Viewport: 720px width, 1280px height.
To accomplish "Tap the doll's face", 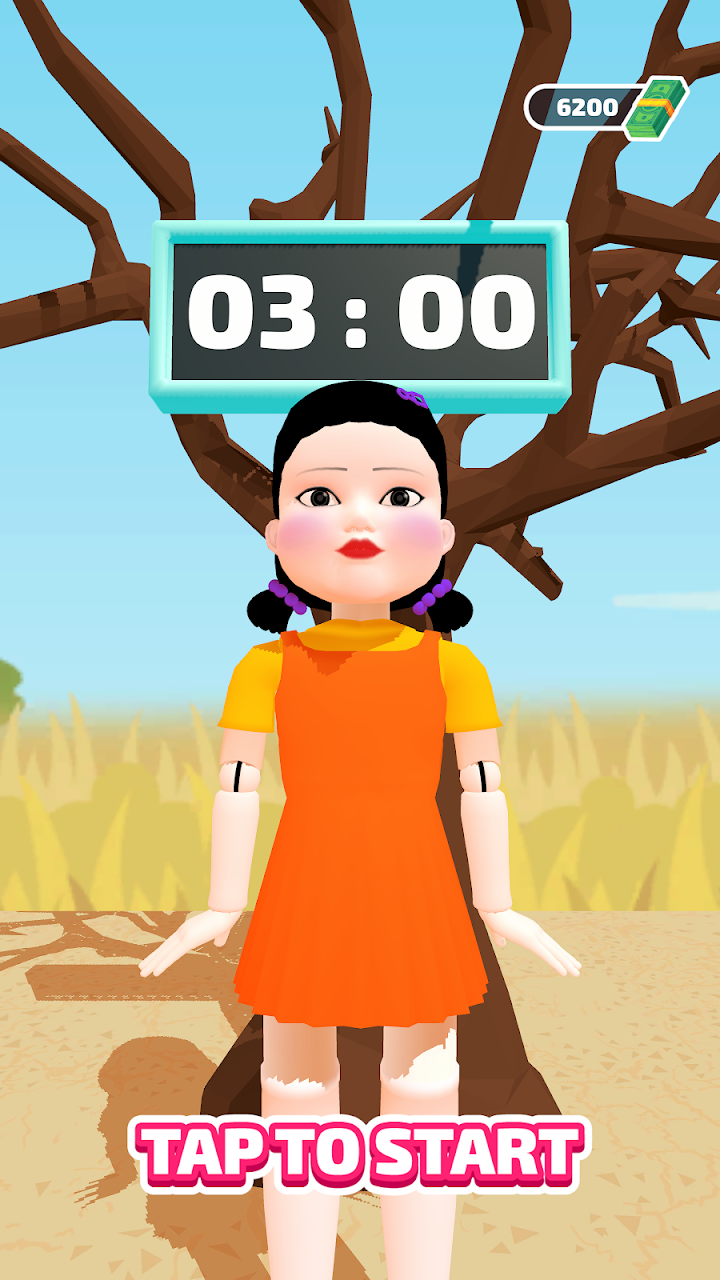I will tap(360, 510).
